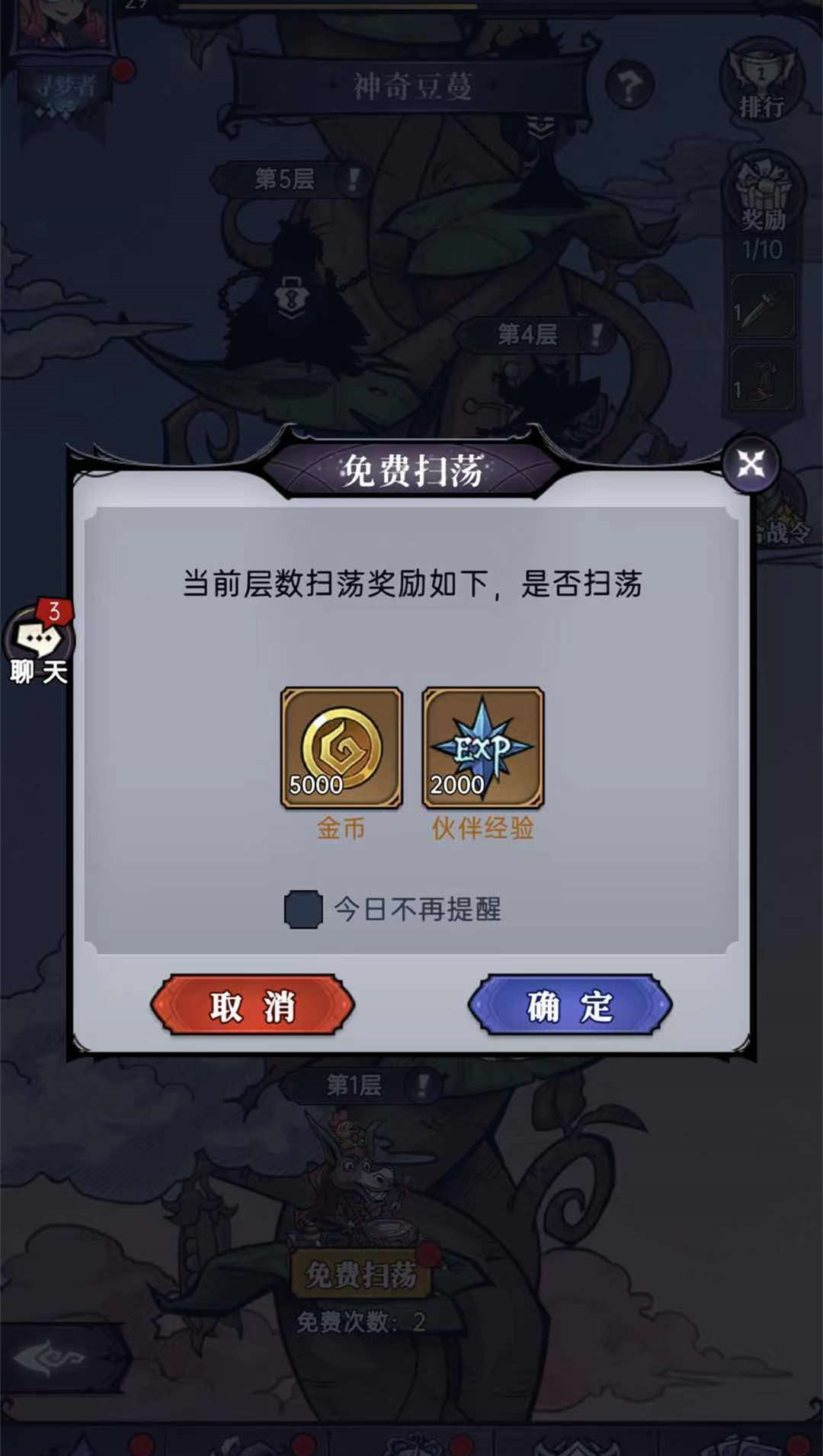The height and width of the screenshot is (1456, 823).
Task: Close the 免费扫荡 dialog with X
Action: [751, 463]
